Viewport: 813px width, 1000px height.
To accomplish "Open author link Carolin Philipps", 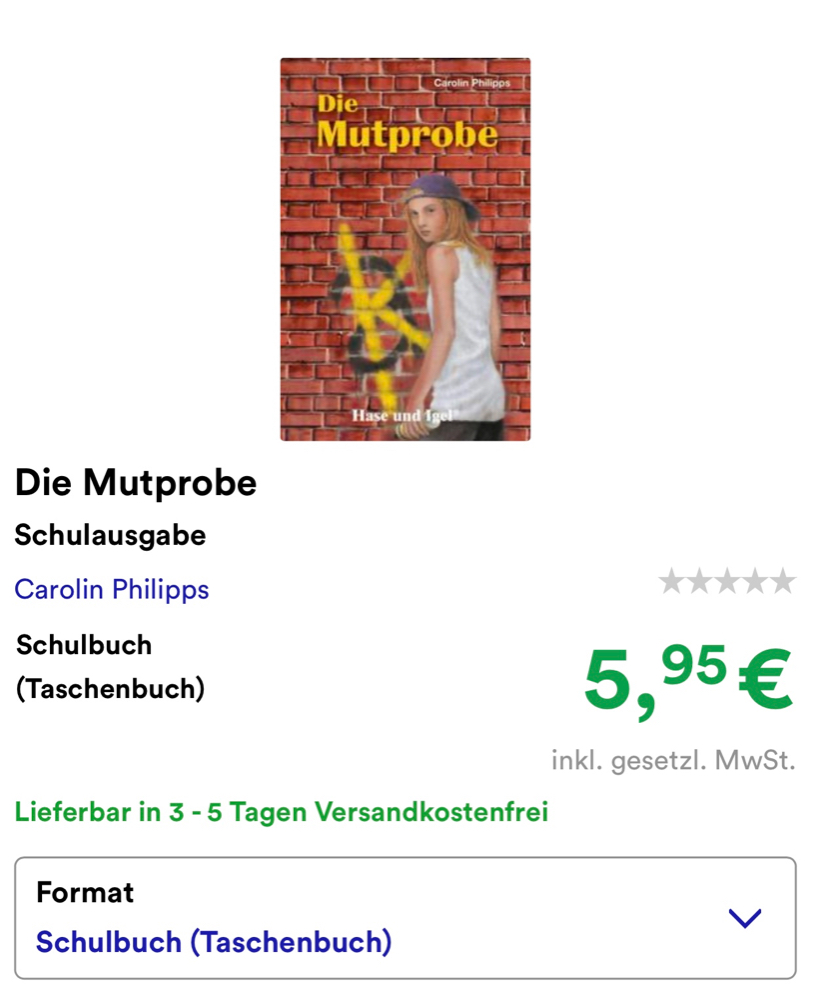I will pos(112,589).
